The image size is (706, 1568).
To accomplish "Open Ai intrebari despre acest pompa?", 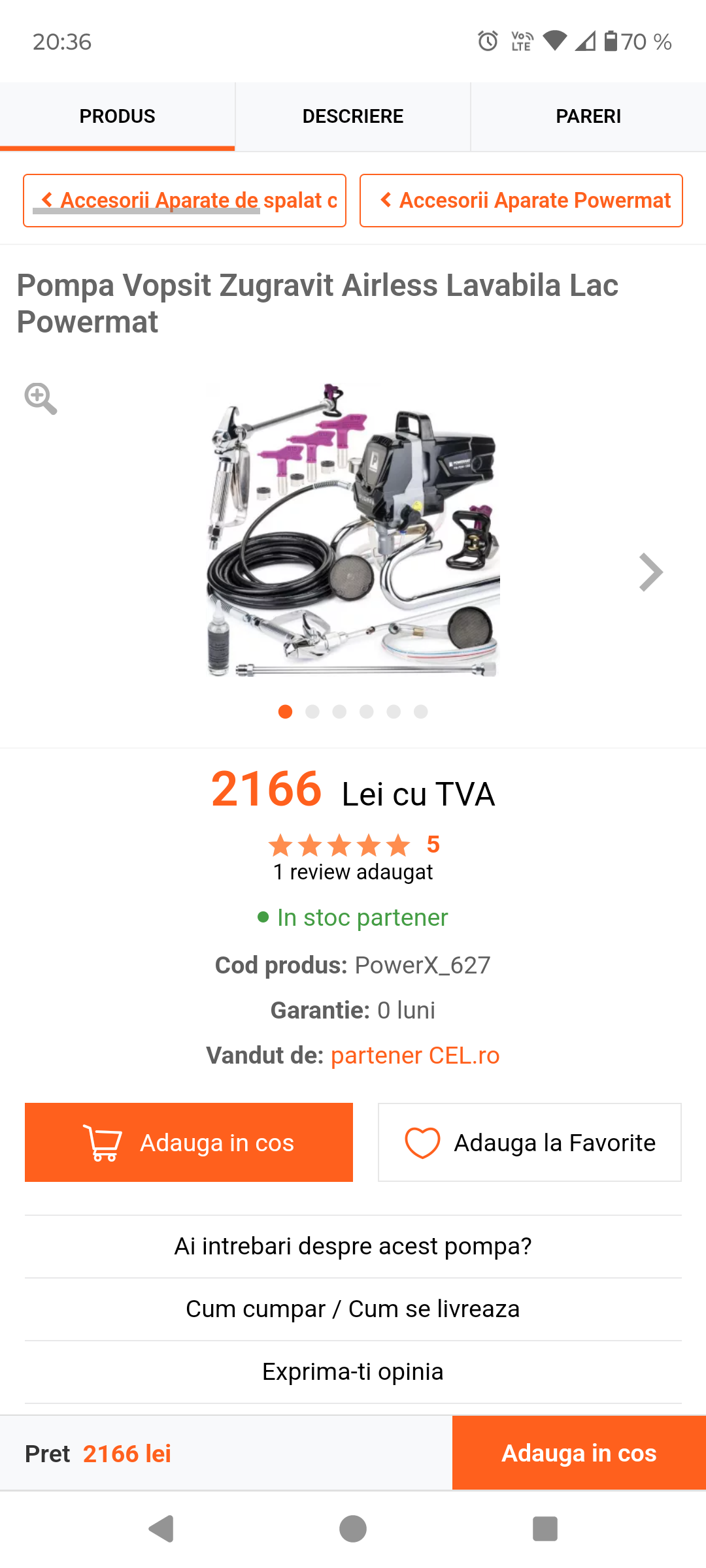I will pos(353,1246).
